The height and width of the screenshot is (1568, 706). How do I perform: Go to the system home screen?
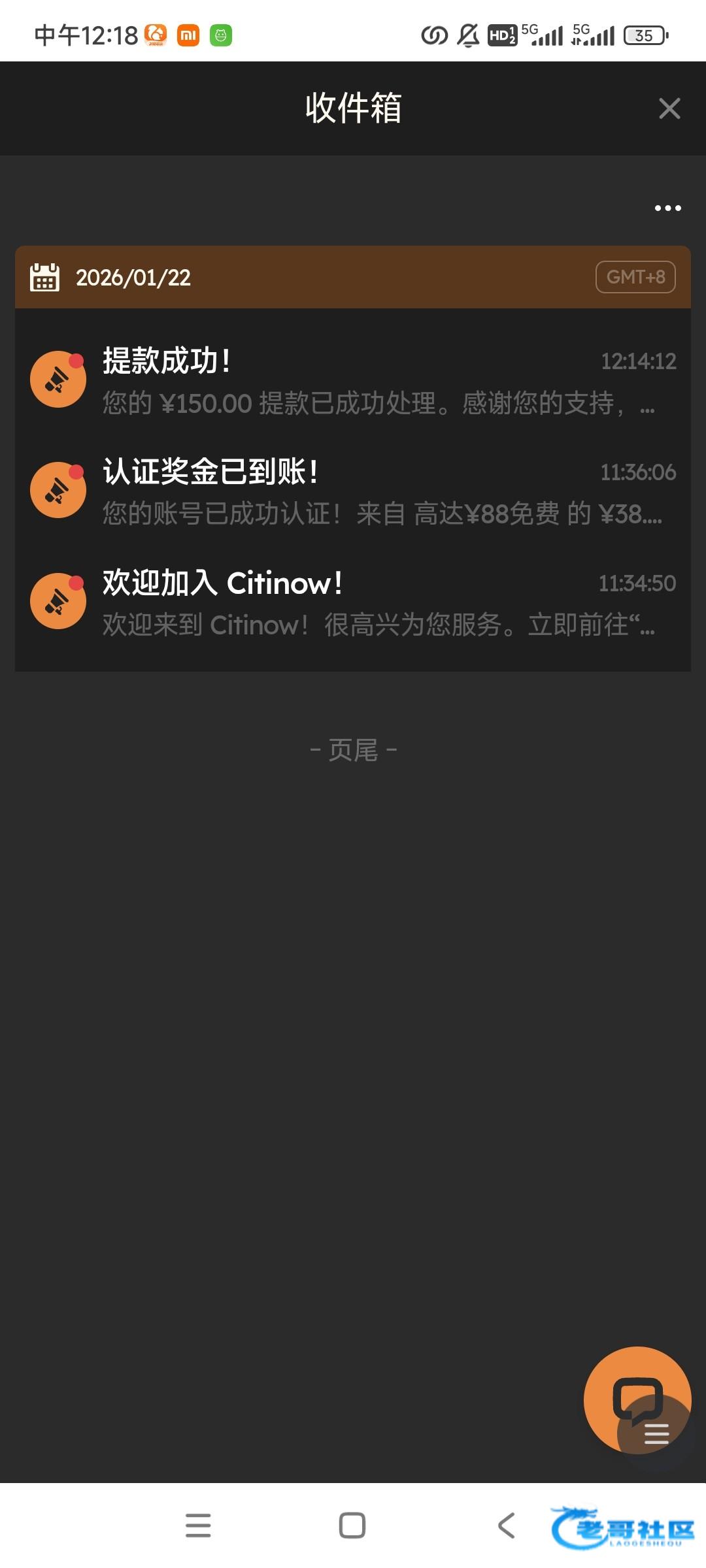pyautogui.click(x=352, y=1526)
